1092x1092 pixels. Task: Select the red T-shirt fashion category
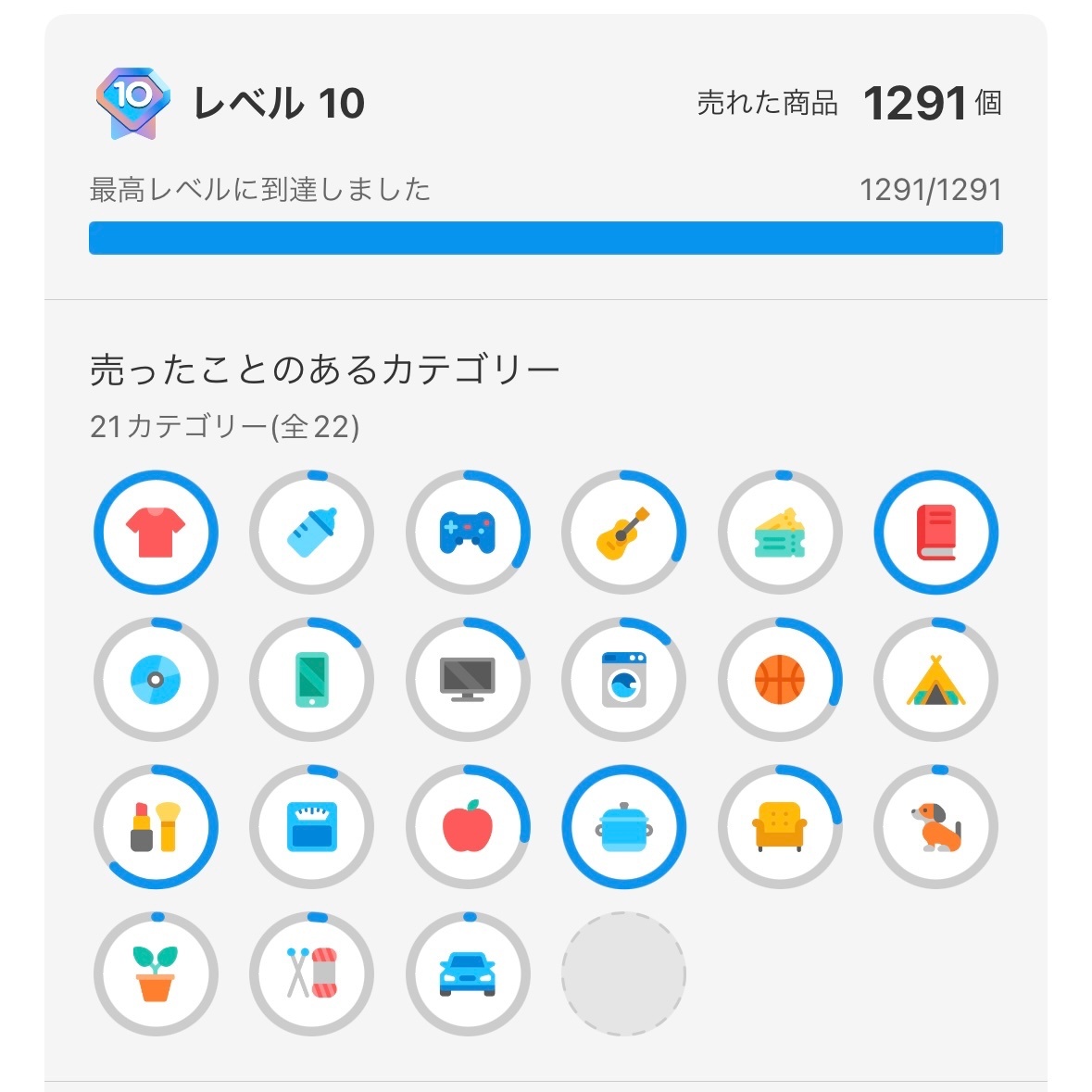pos(156,533)
